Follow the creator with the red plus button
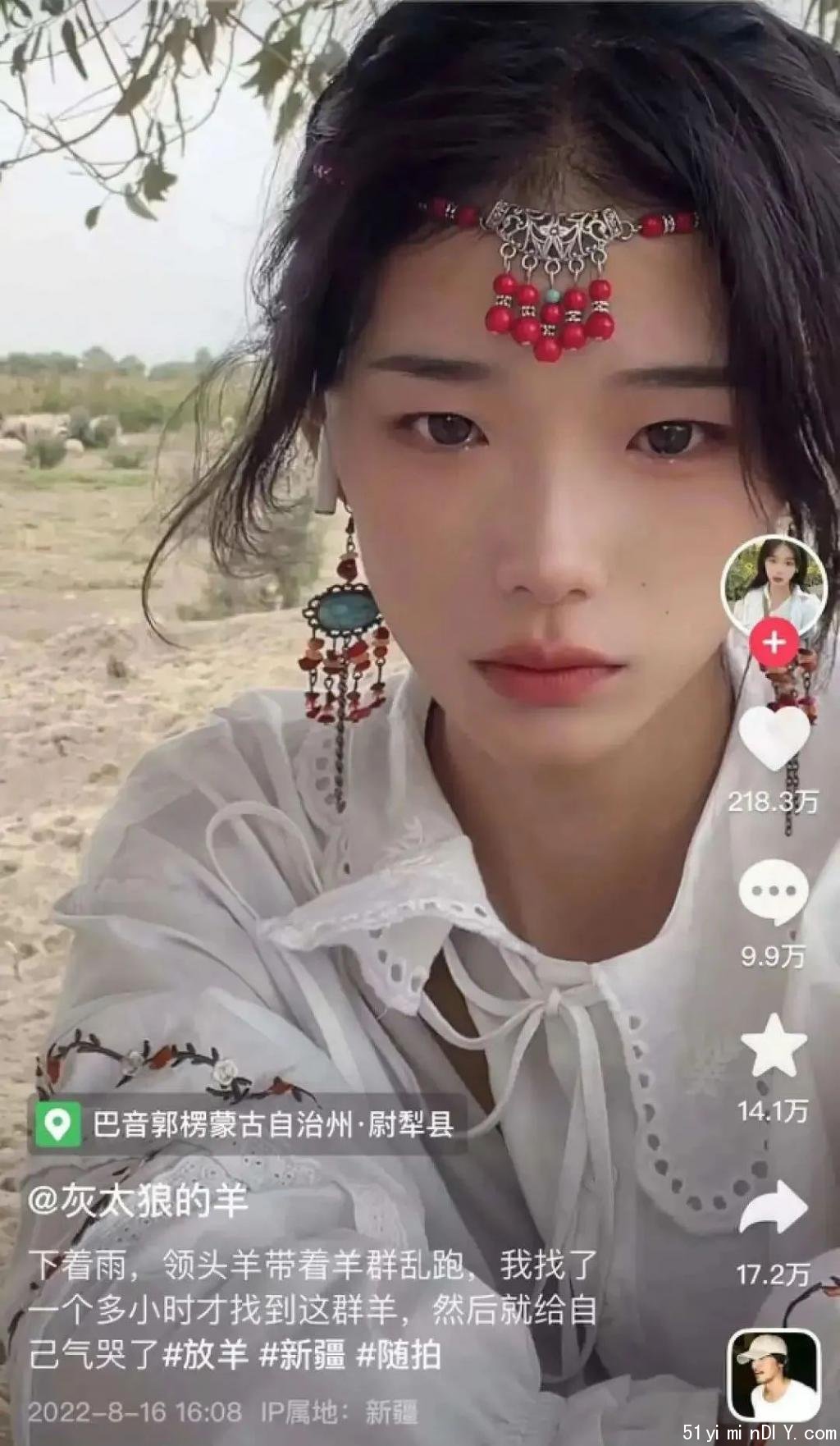Screen dimensions: 840x1446 774,643
